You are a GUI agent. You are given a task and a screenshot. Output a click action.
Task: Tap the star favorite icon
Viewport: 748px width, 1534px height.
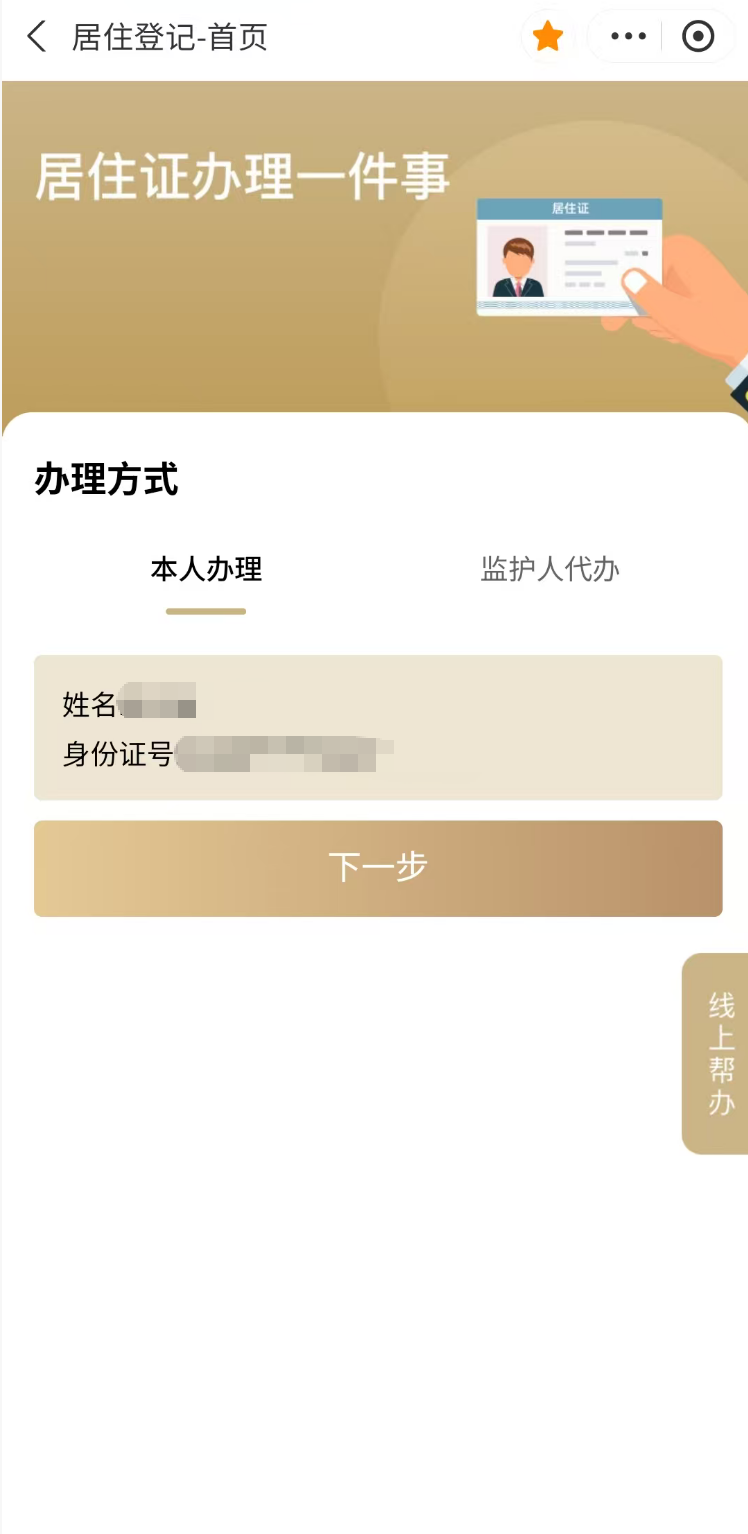pyautogui.click(x=548, y=38)
